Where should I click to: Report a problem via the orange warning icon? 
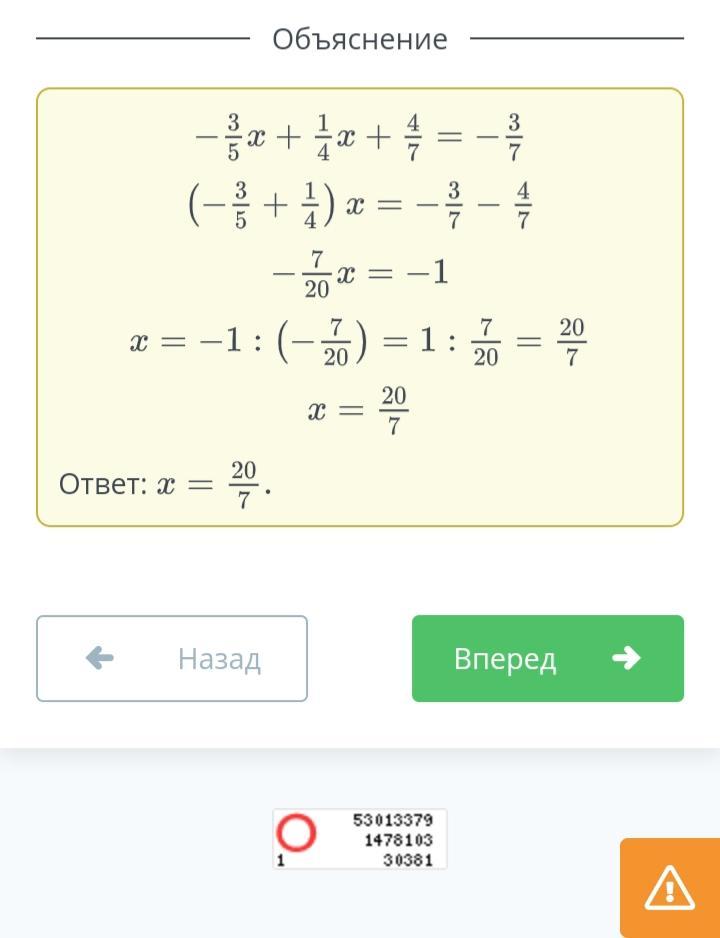[670, 888]
